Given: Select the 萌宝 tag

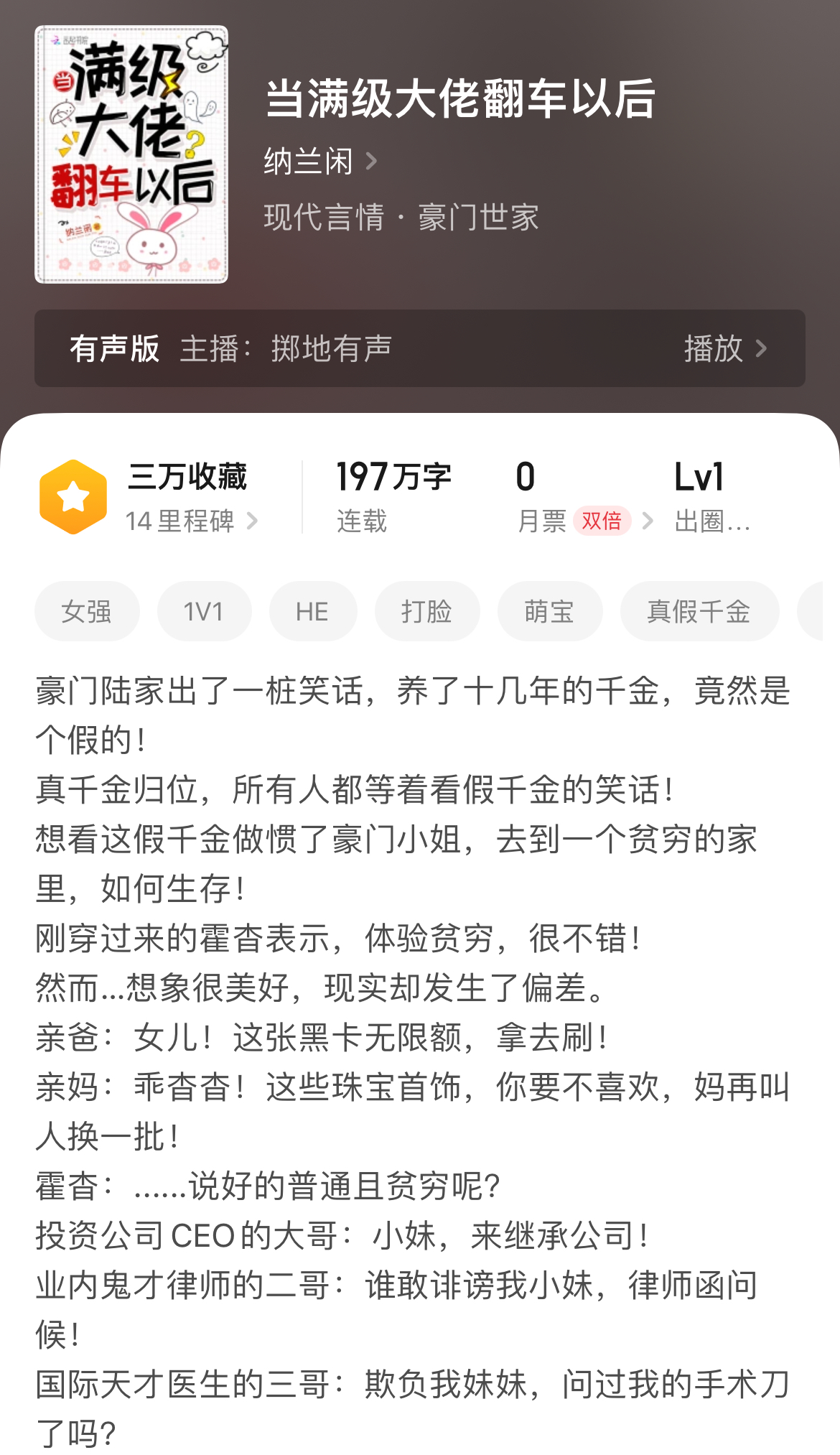Looking at the screenshot, I should pos(550,611).
